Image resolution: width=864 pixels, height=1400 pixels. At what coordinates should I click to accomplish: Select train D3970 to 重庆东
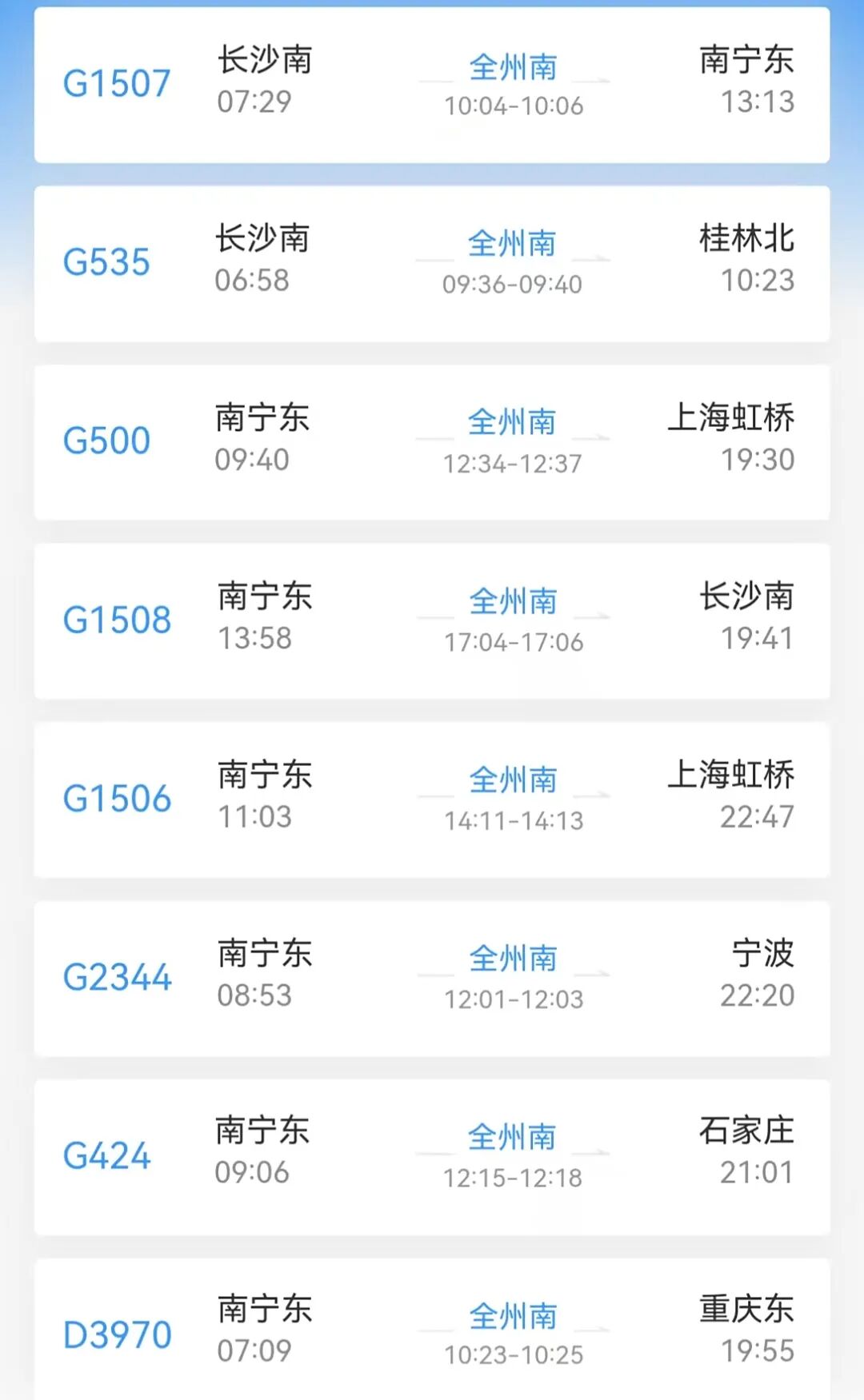point(432,1331)
